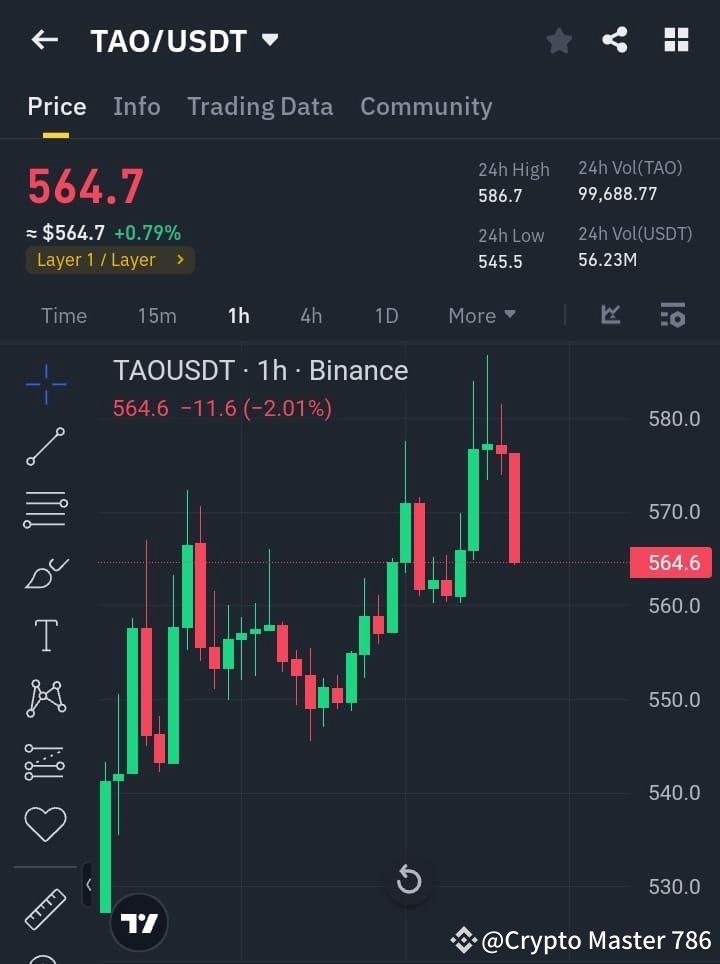Select the brush drawing tool
The image size is (720, 964).
(44, 571)
